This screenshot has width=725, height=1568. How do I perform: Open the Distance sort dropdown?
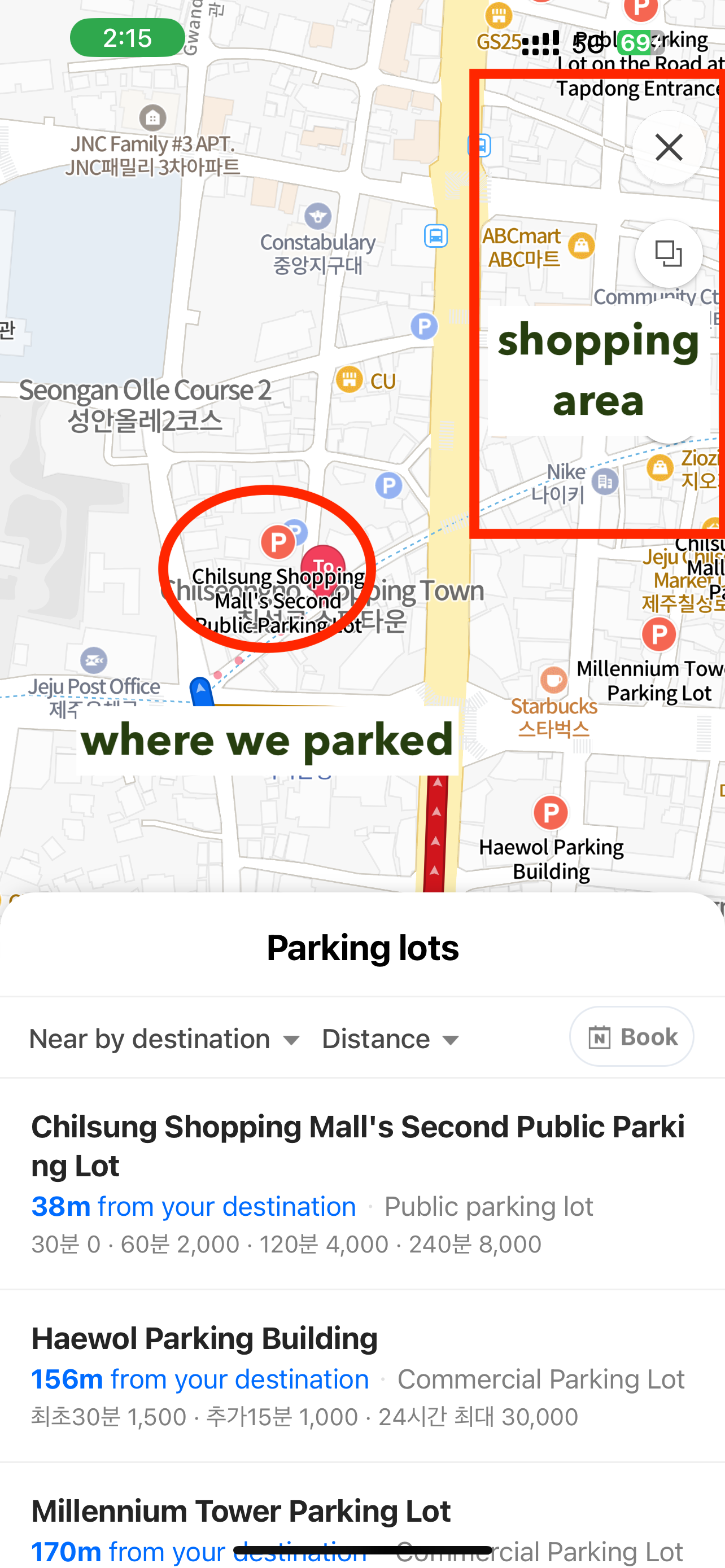click(x=391, y=1039)
